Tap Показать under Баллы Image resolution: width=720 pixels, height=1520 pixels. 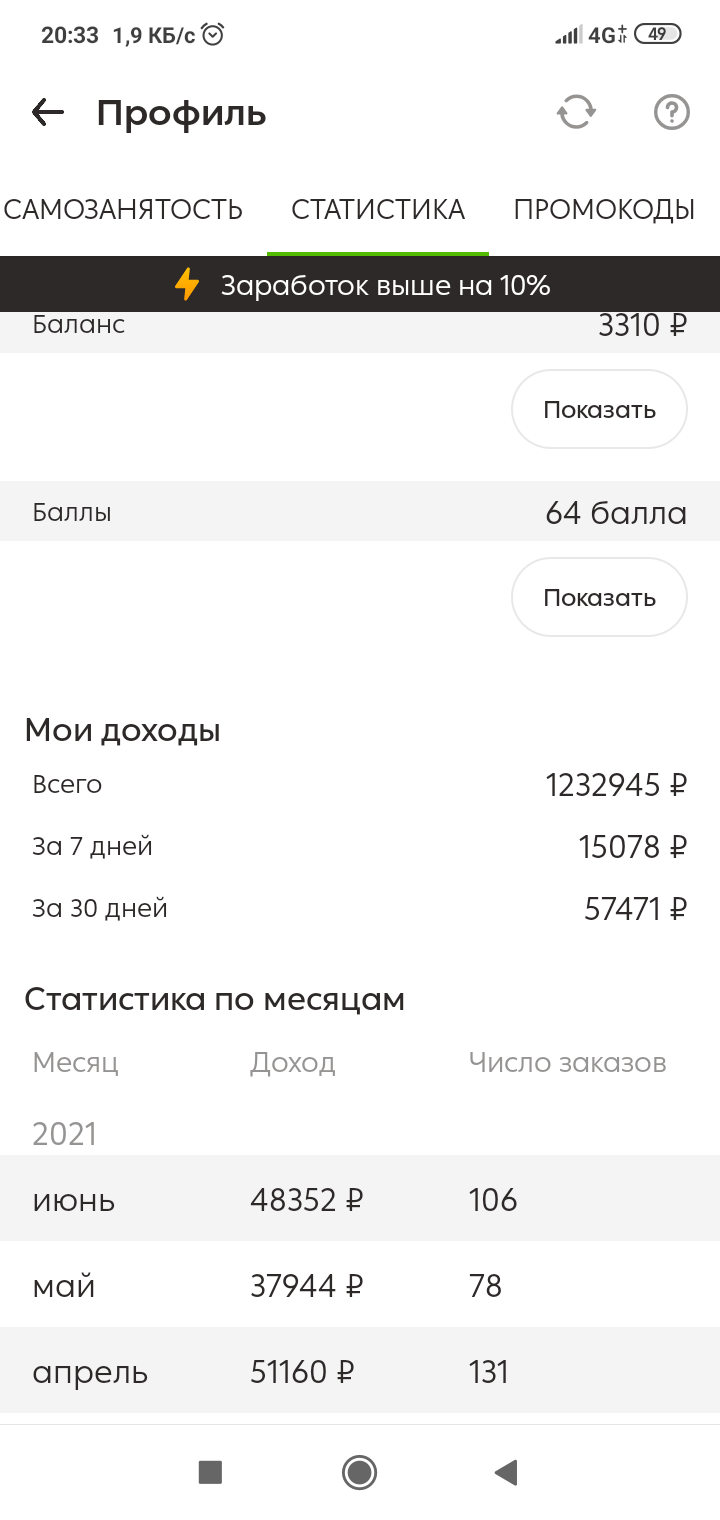[599, 597]
